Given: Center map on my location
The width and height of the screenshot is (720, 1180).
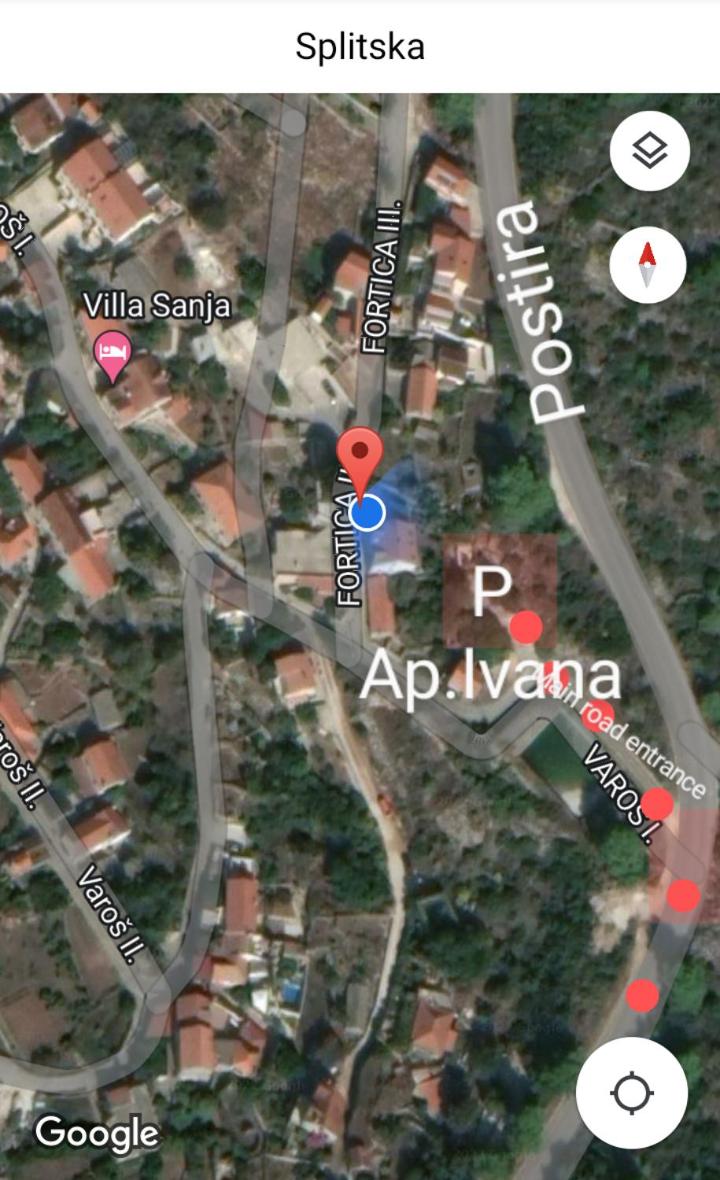Looking at the screenshot, I should coord(632,1093).
